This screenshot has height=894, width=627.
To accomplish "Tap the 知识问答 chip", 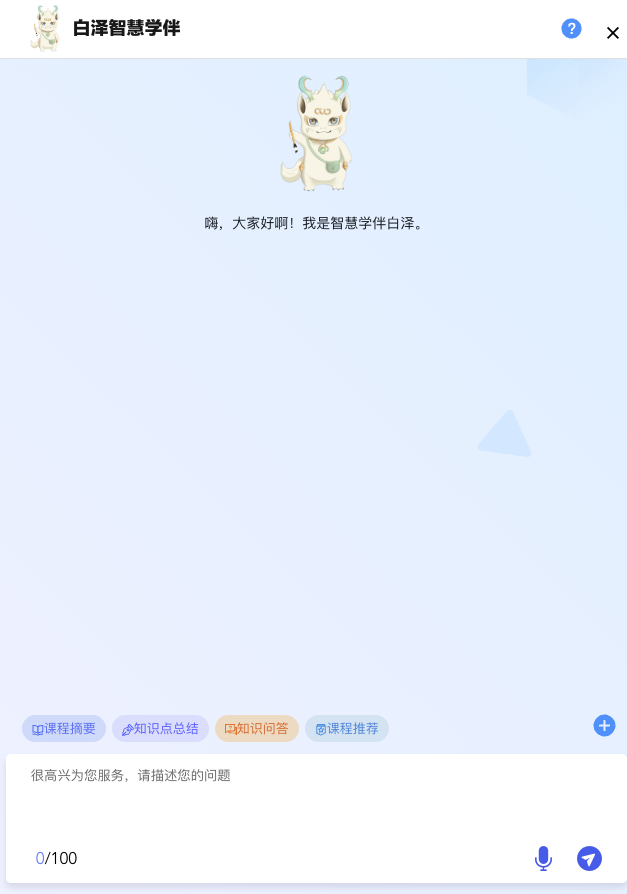I will pos(256,728).
